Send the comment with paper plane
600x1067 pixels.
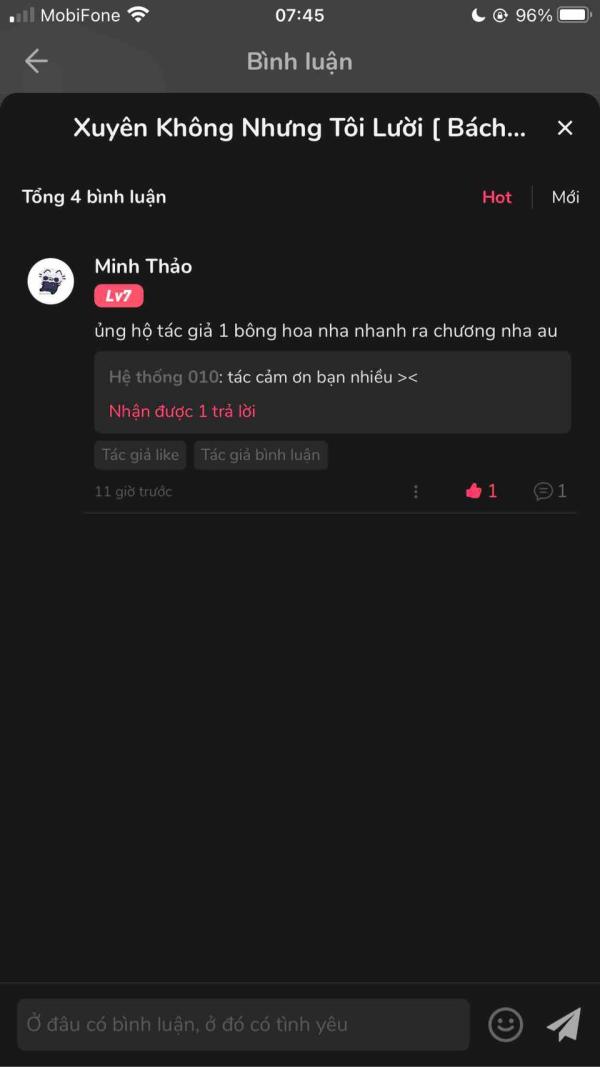pyautogui.click(x=564, y=1025)
